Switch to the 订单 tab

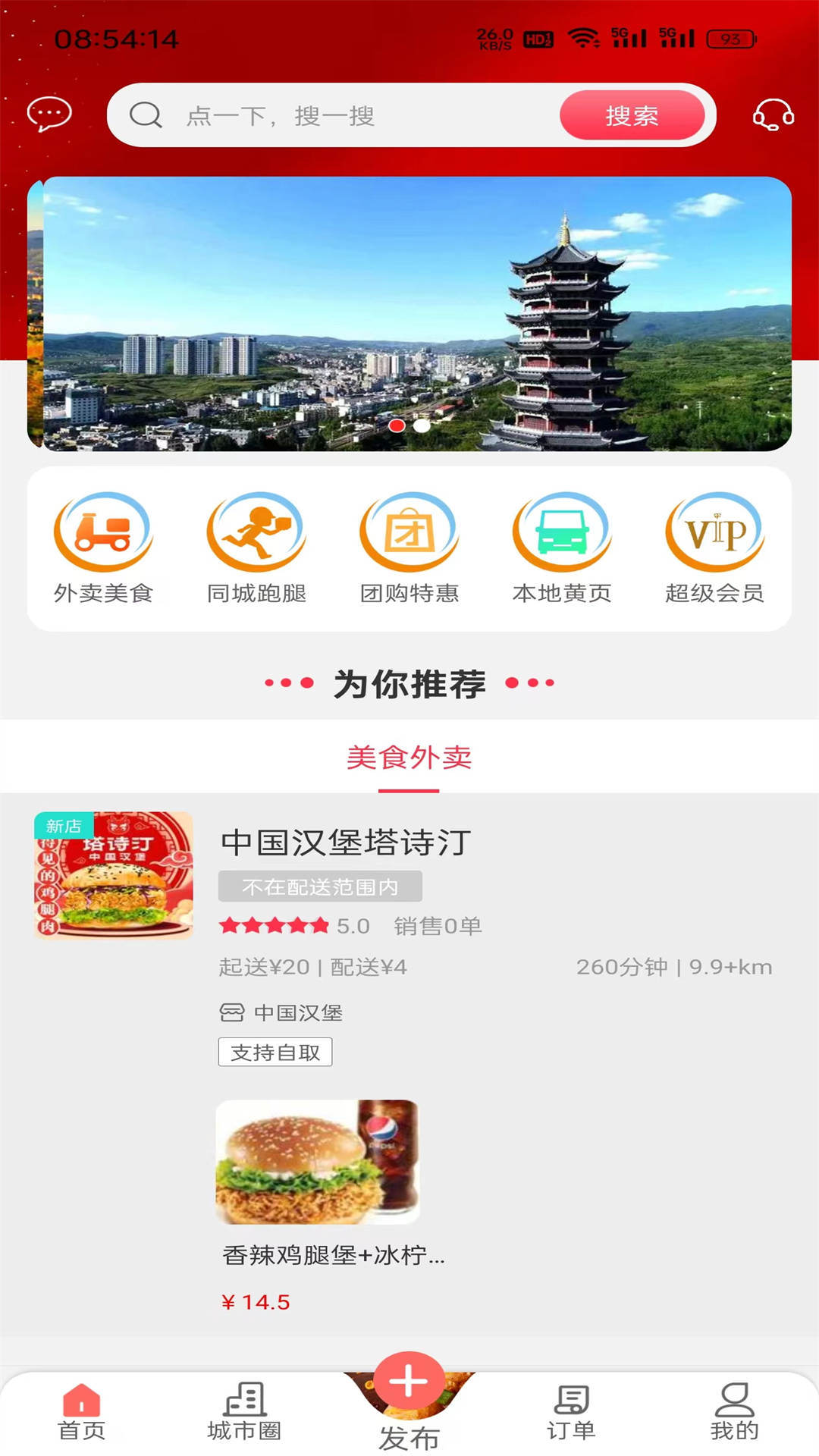click(571, 1412)
